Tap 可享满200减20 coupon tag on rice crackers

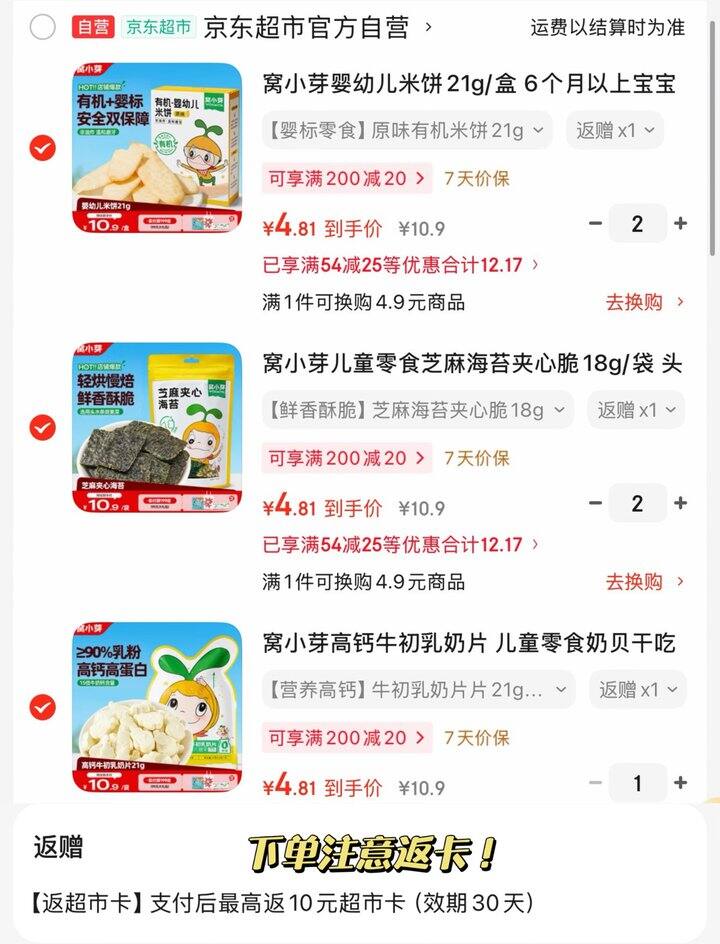coord(345,179)
